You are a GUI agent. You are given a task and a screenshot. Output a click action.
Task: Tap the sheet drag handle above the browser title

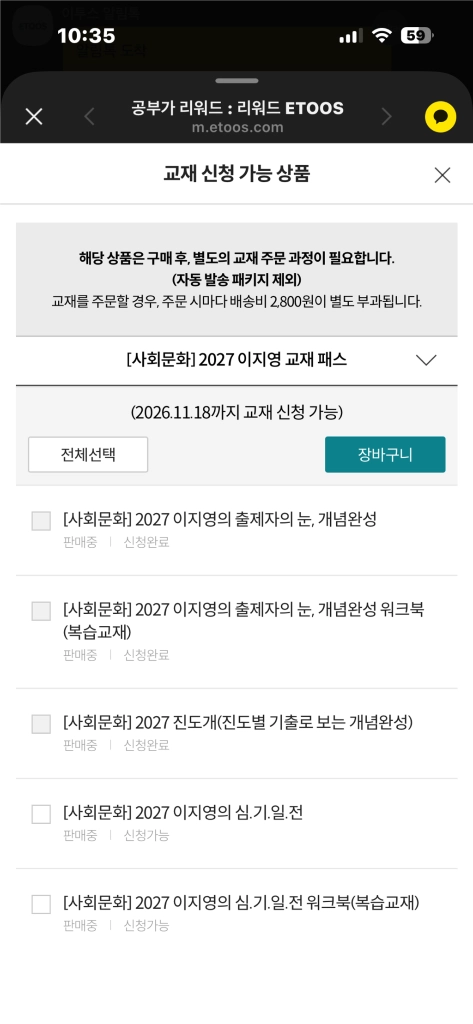[236, 81]
